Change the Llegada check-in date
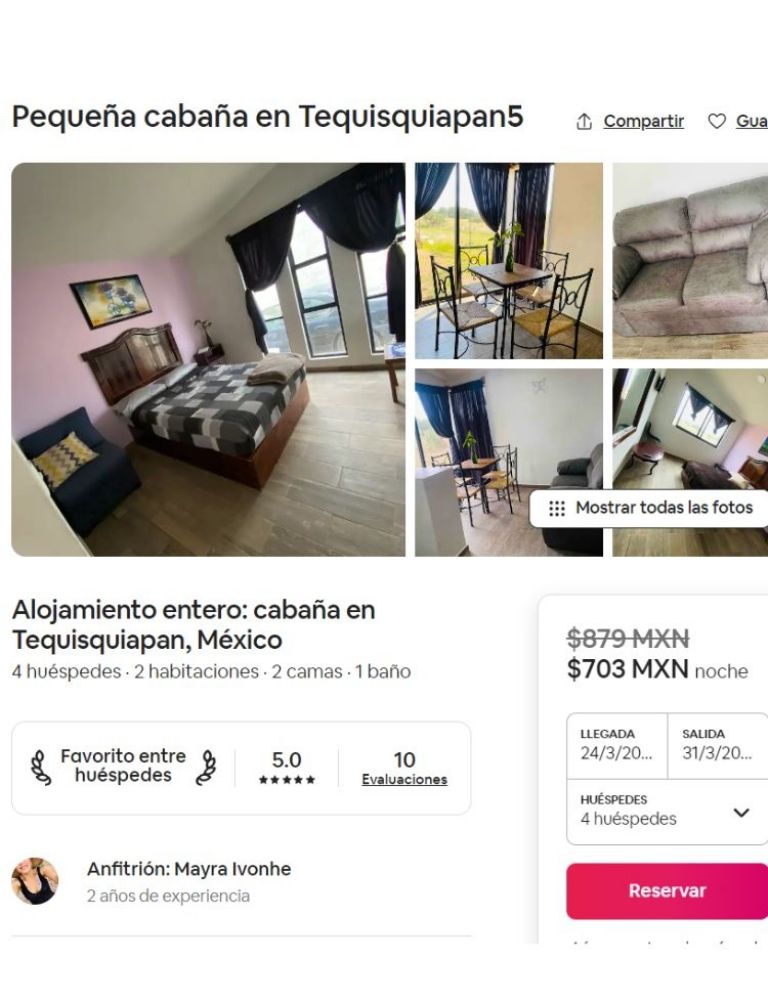Image resolution: width=768 pixels, height=1003 pixels. coord(617,745)
